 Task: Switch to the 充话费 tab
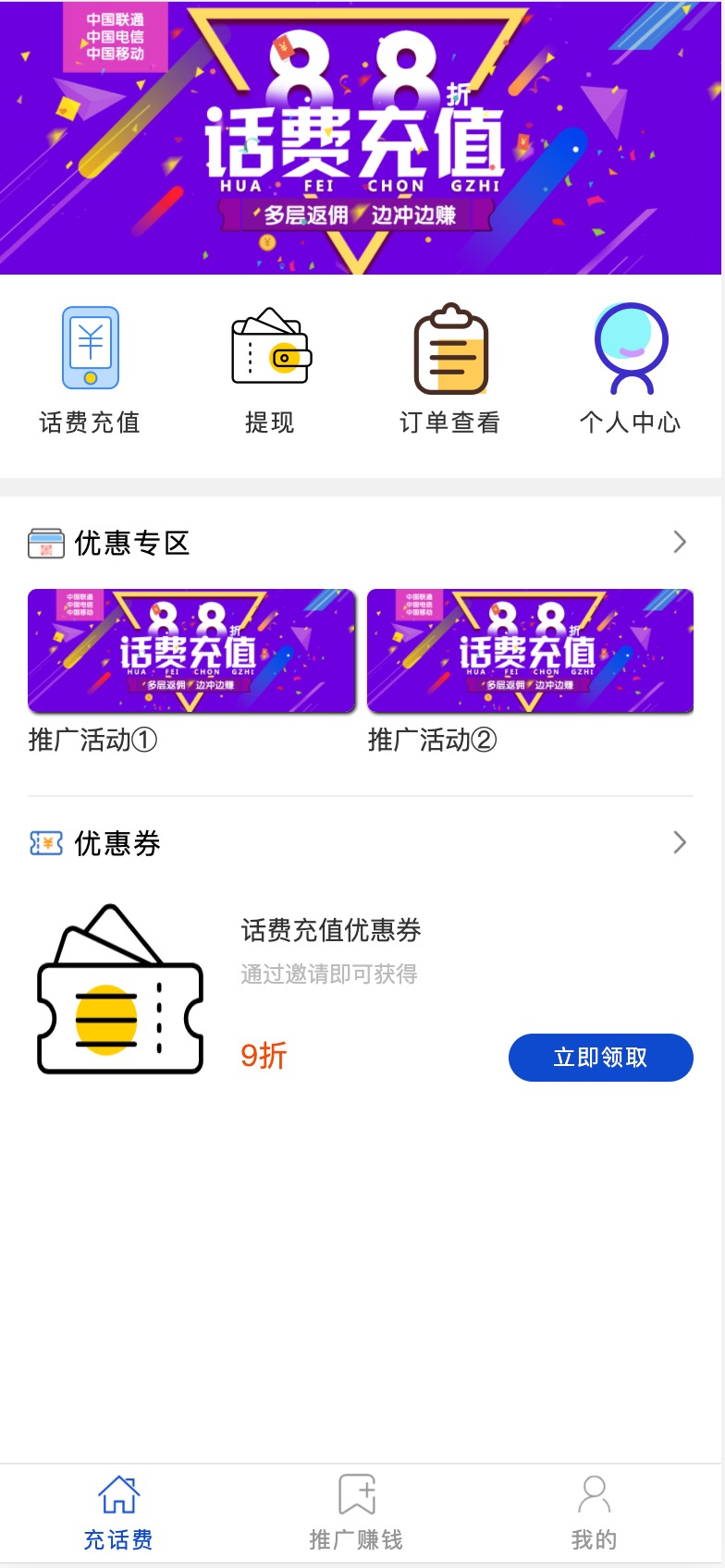pos(118,1514)
